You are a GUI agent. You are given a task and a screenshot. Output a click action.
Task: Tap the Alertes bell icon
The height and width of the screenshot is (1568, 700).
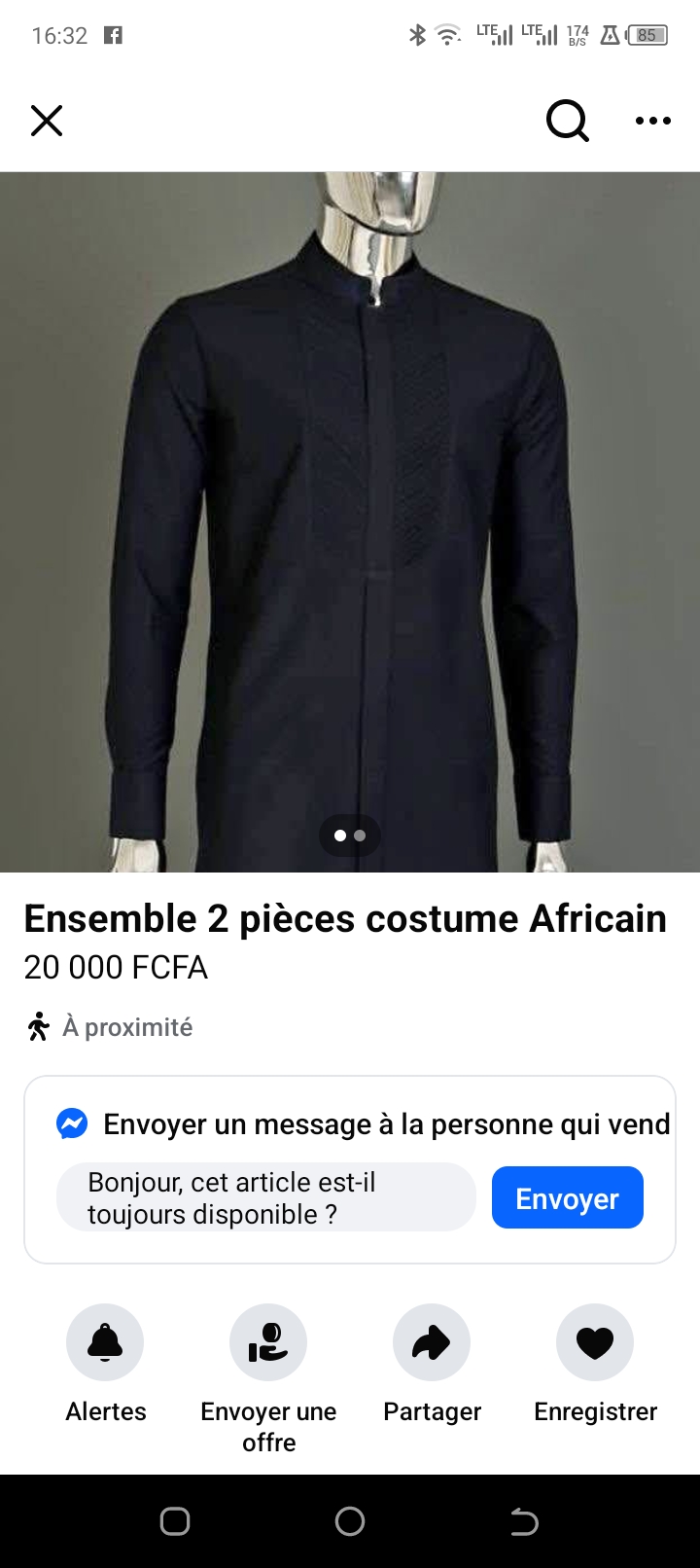click(105, 1341)
